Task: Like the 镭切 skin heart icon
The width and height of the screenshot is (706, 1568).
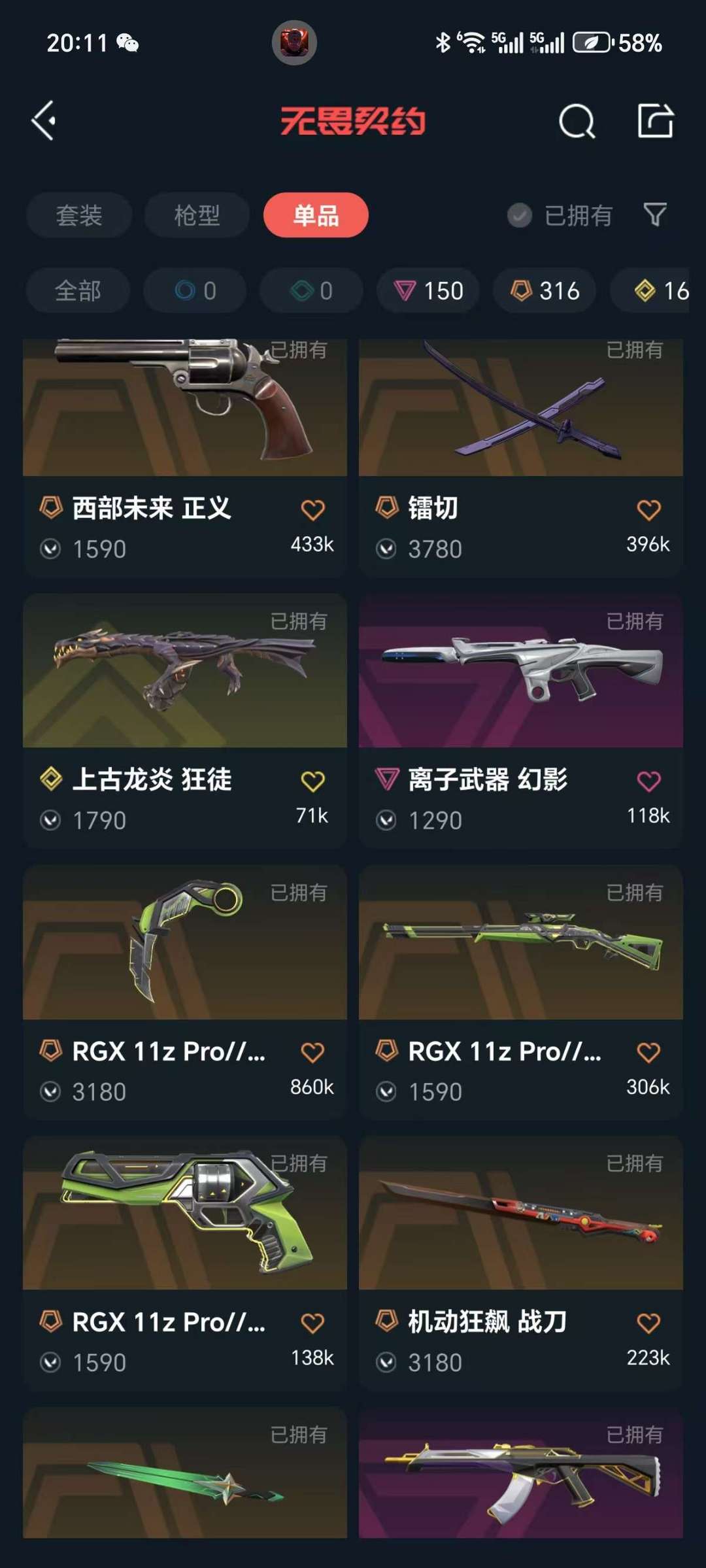Action: 648,510
